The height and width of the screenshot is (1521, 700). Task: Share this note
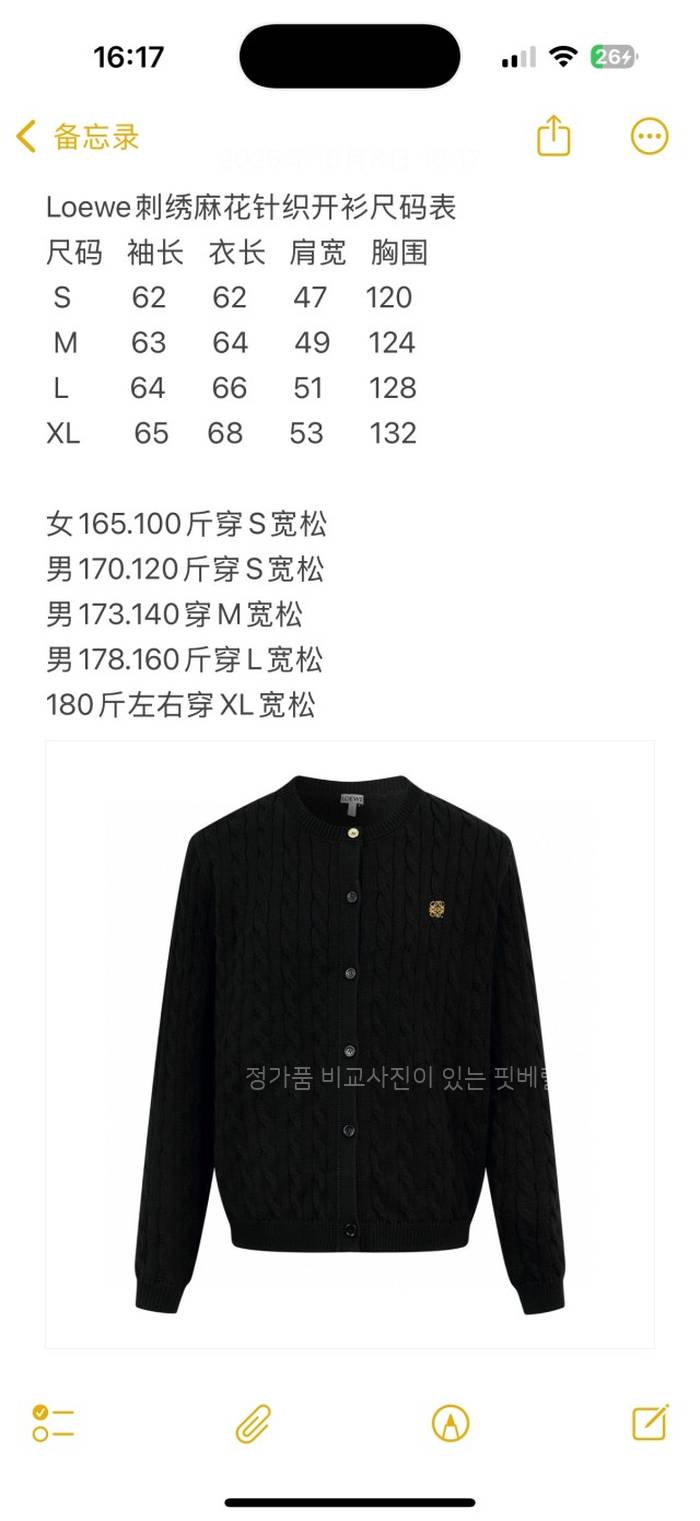point(553,136)
